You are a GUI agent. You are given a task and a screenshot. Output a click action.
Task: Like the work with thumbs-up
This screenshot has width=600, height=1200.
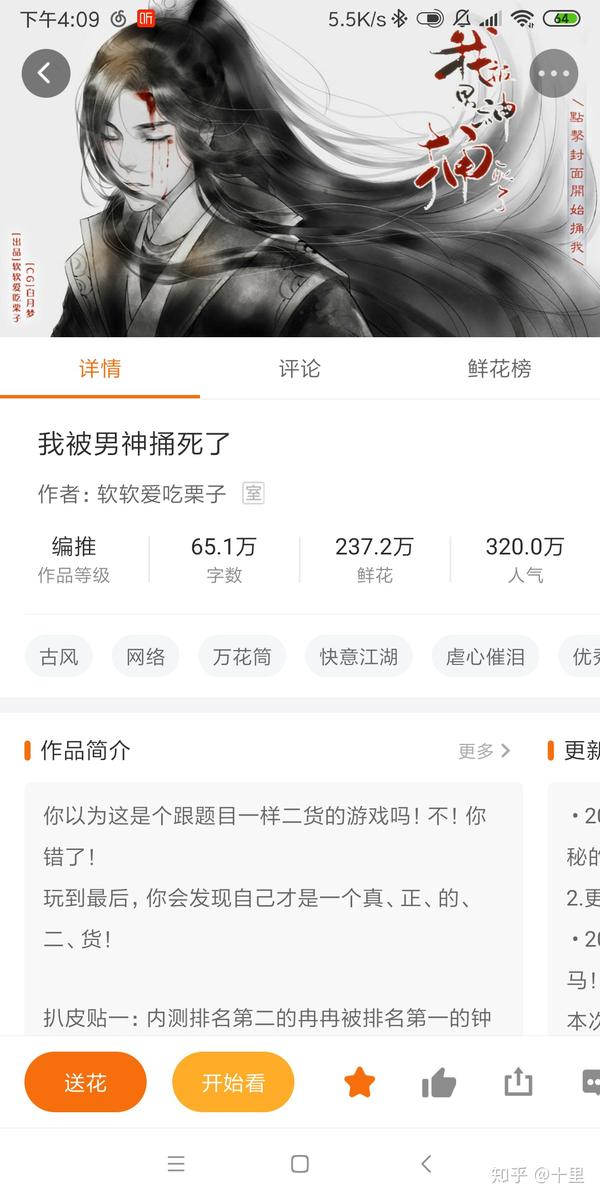438,1082
